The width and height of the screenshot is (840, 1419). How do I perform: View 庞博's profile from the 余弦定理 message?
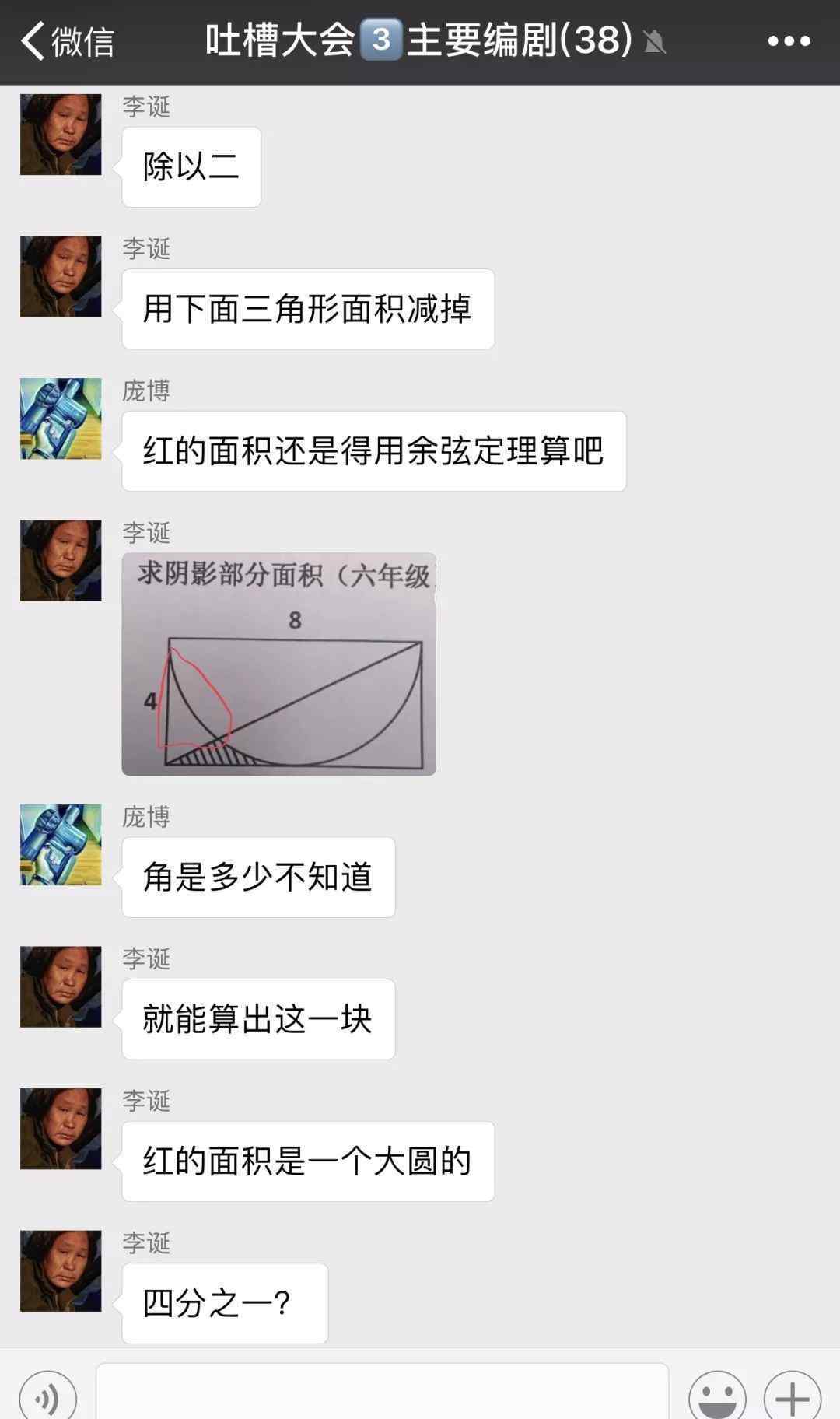pyautogui.click(x=61, y=419)
